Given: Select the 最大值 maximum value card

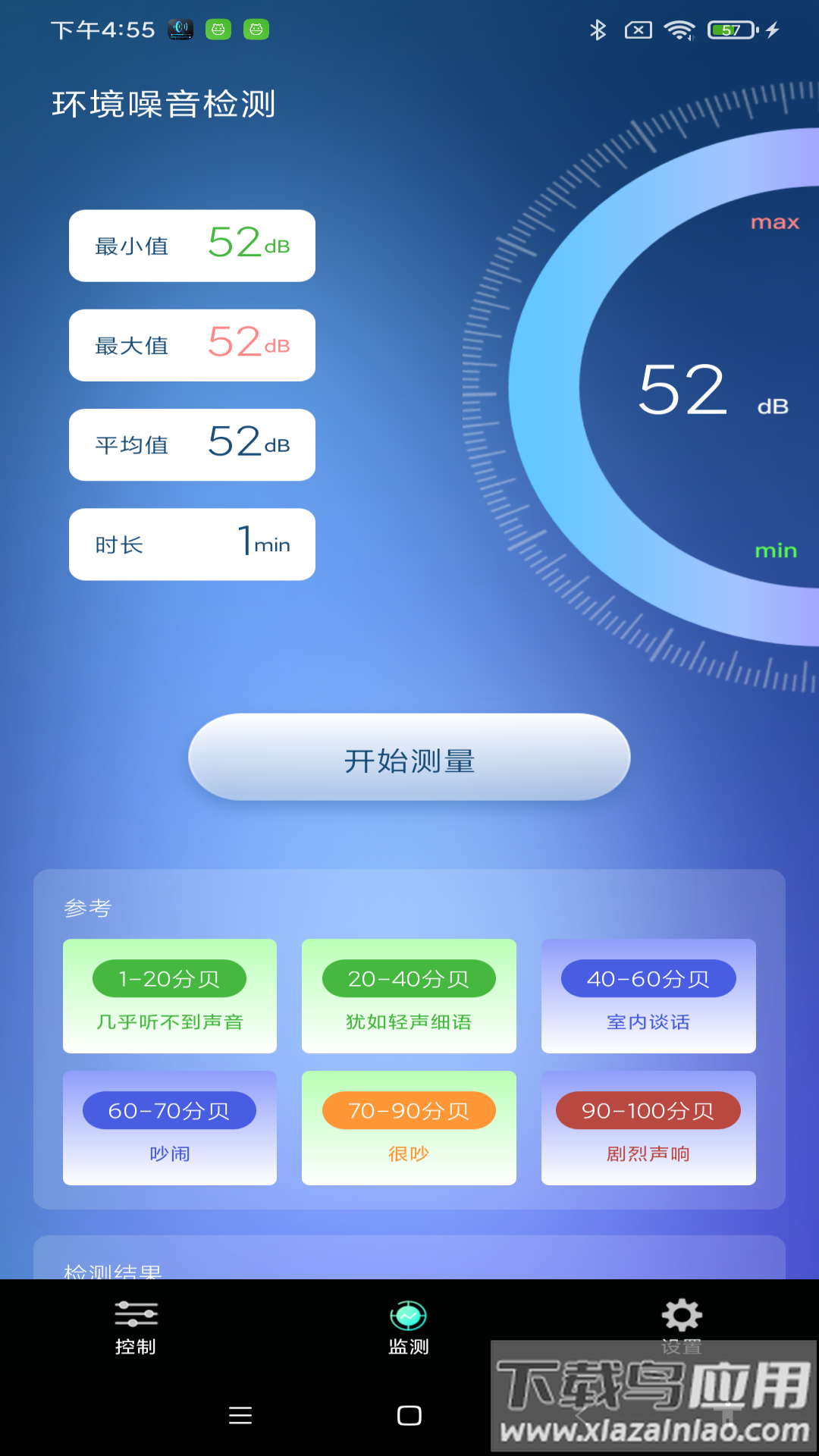Looking at the screenshot, I should click(x=192, y=345).
